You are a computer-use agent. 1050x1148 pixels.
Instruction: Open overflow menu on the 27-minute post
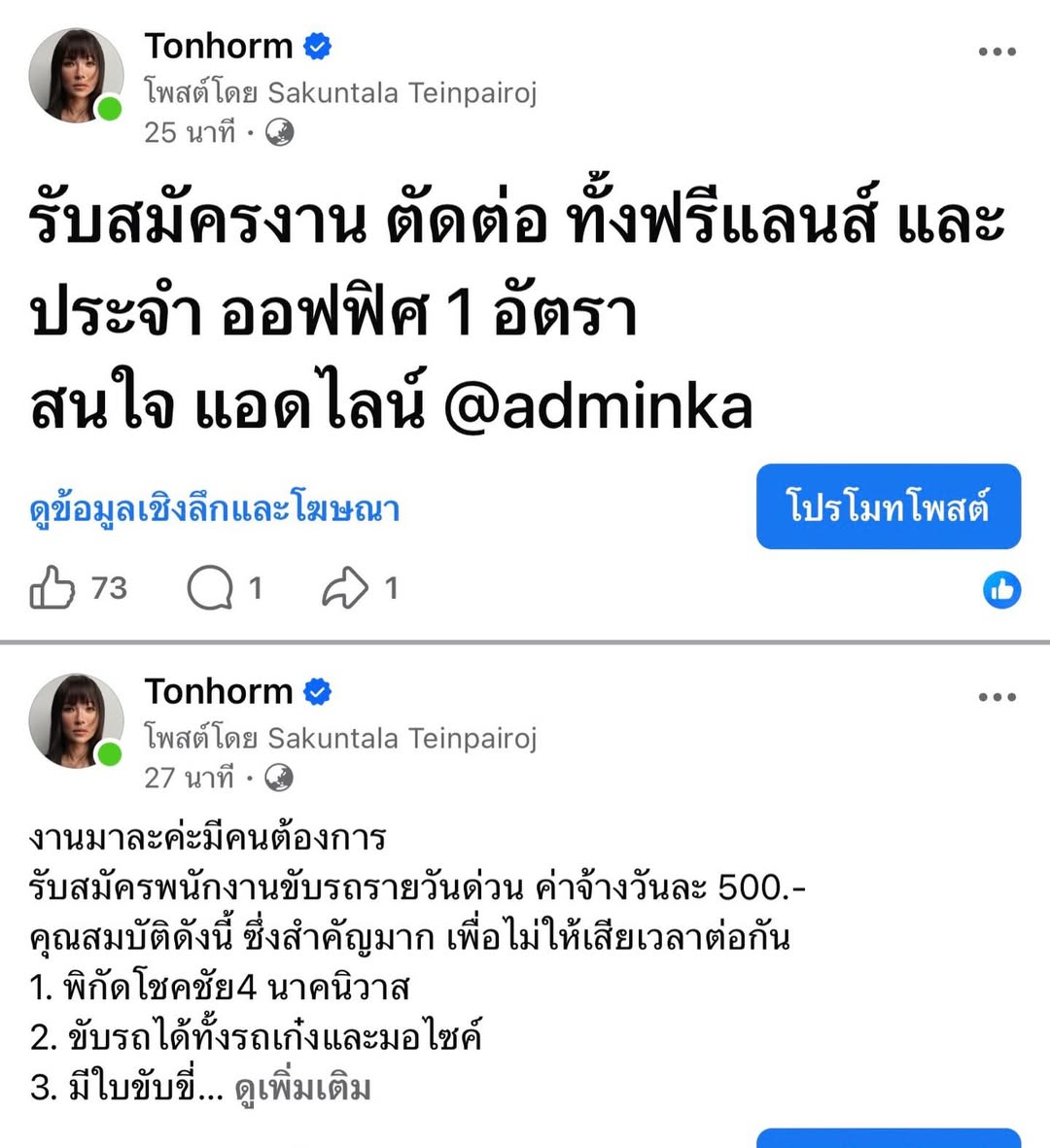[997, 697]
